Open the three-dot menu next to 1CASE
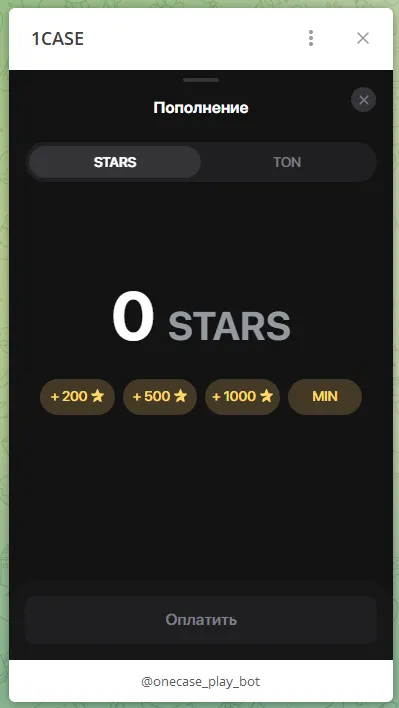This screenshot has width=399, height=708. (x=311, y=38)
